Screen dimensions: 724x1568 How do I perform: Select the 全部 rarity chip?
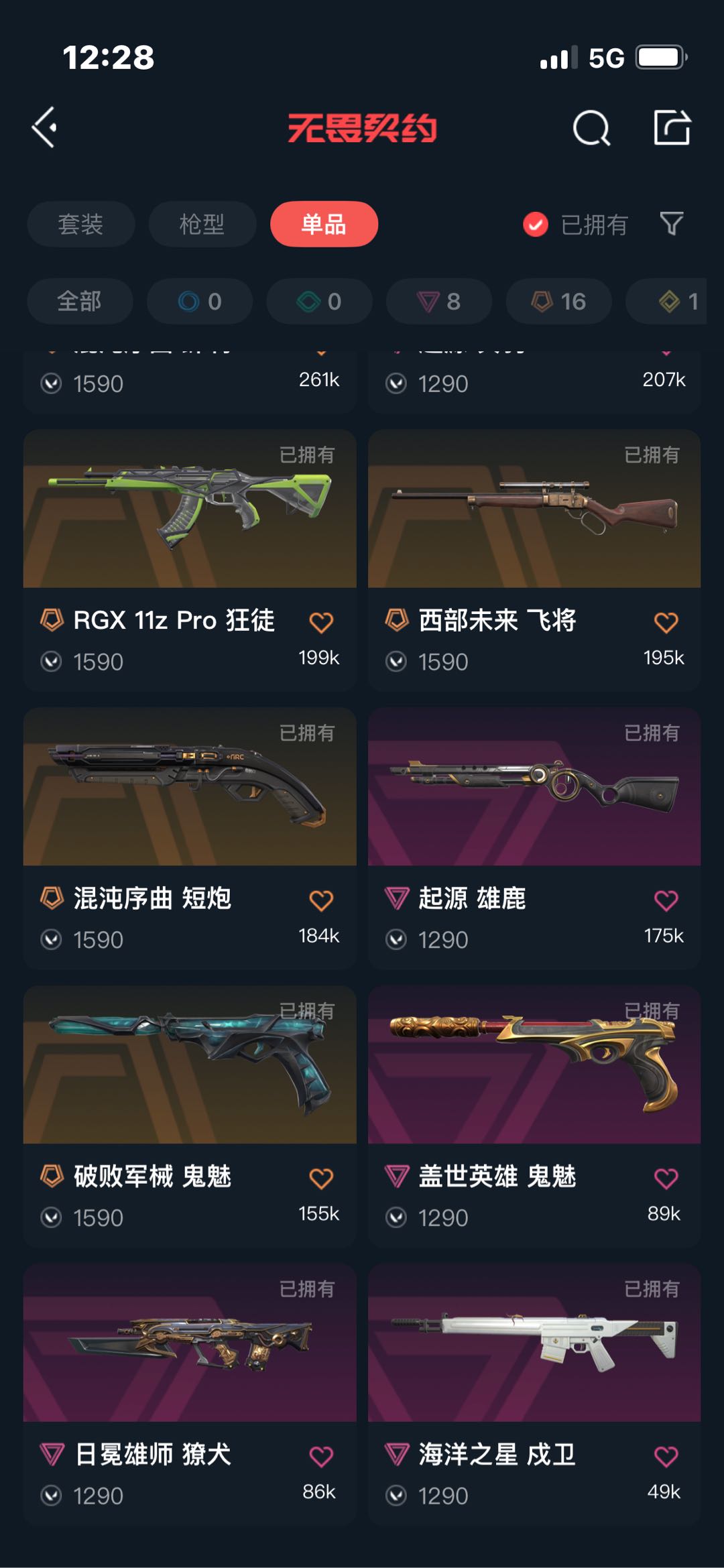click(x=79, y=302)
